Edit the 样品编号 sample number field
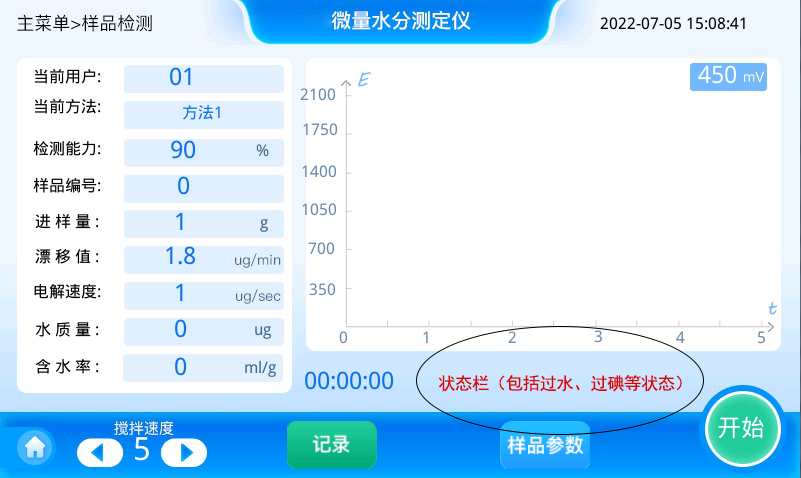 (x=203, y=186)
